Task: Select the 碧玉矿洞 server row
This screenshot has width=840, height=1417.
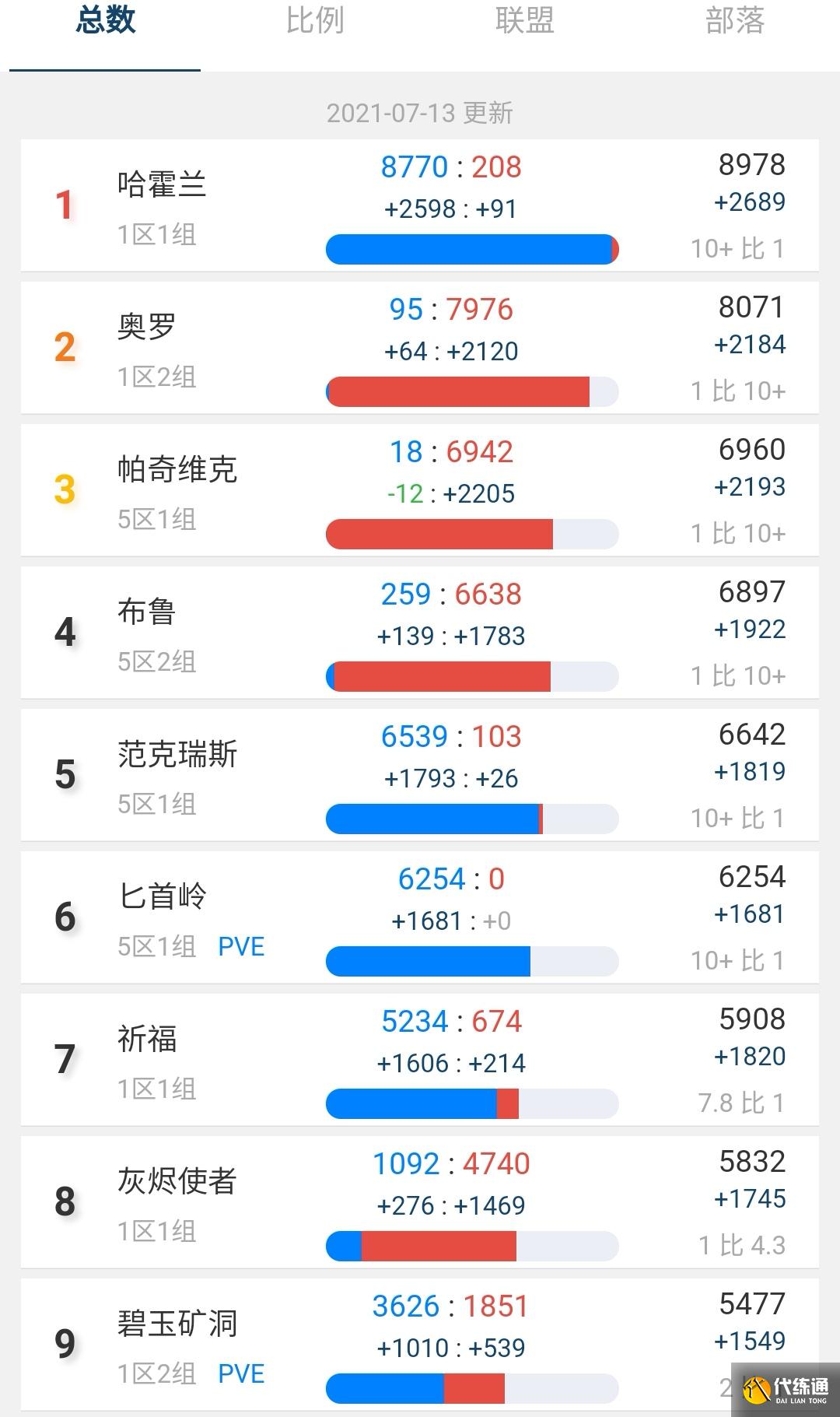Action: click(x=175, y=1324)
